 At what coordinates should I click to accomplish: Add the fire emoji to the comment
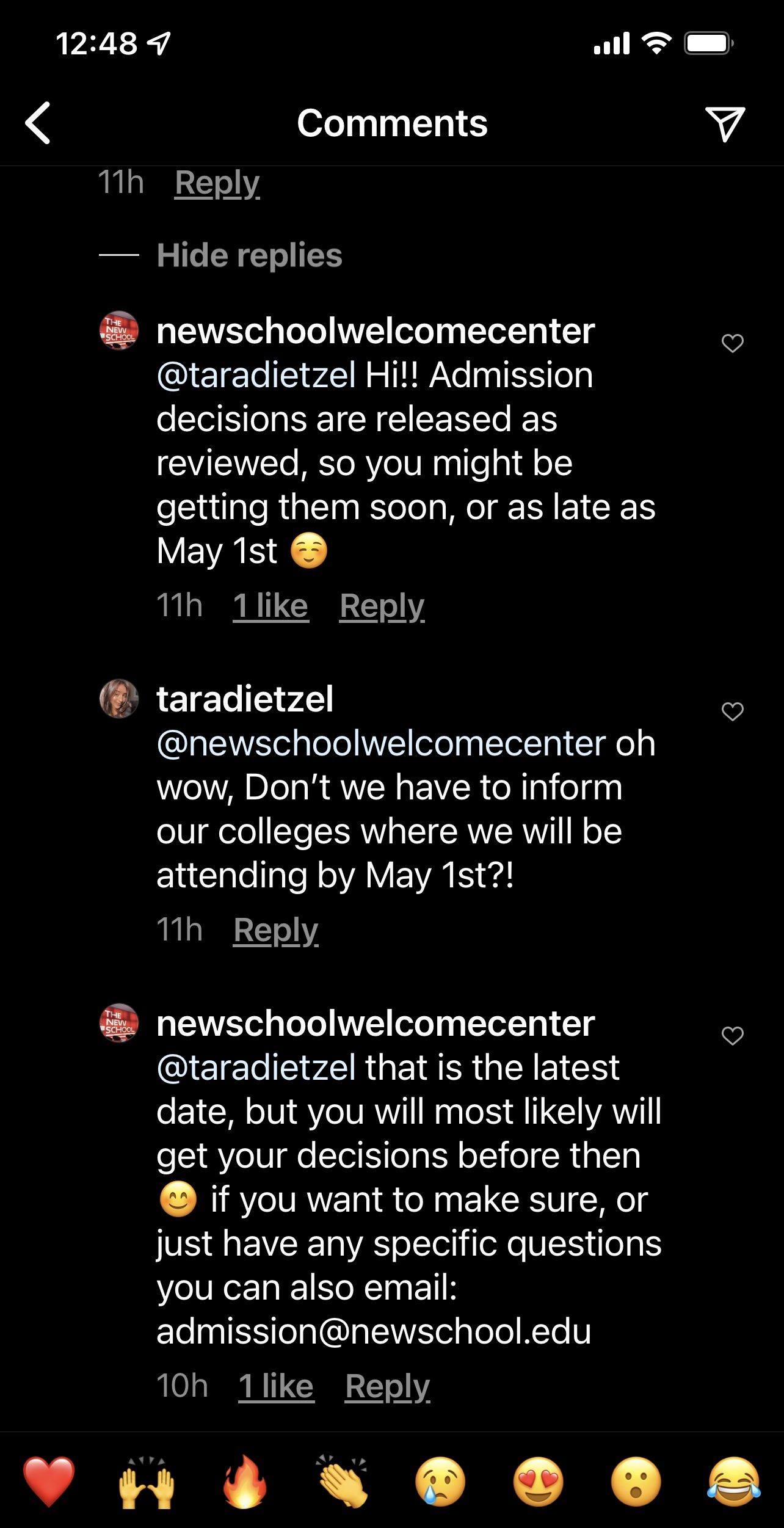click(x=244, y=1481)
